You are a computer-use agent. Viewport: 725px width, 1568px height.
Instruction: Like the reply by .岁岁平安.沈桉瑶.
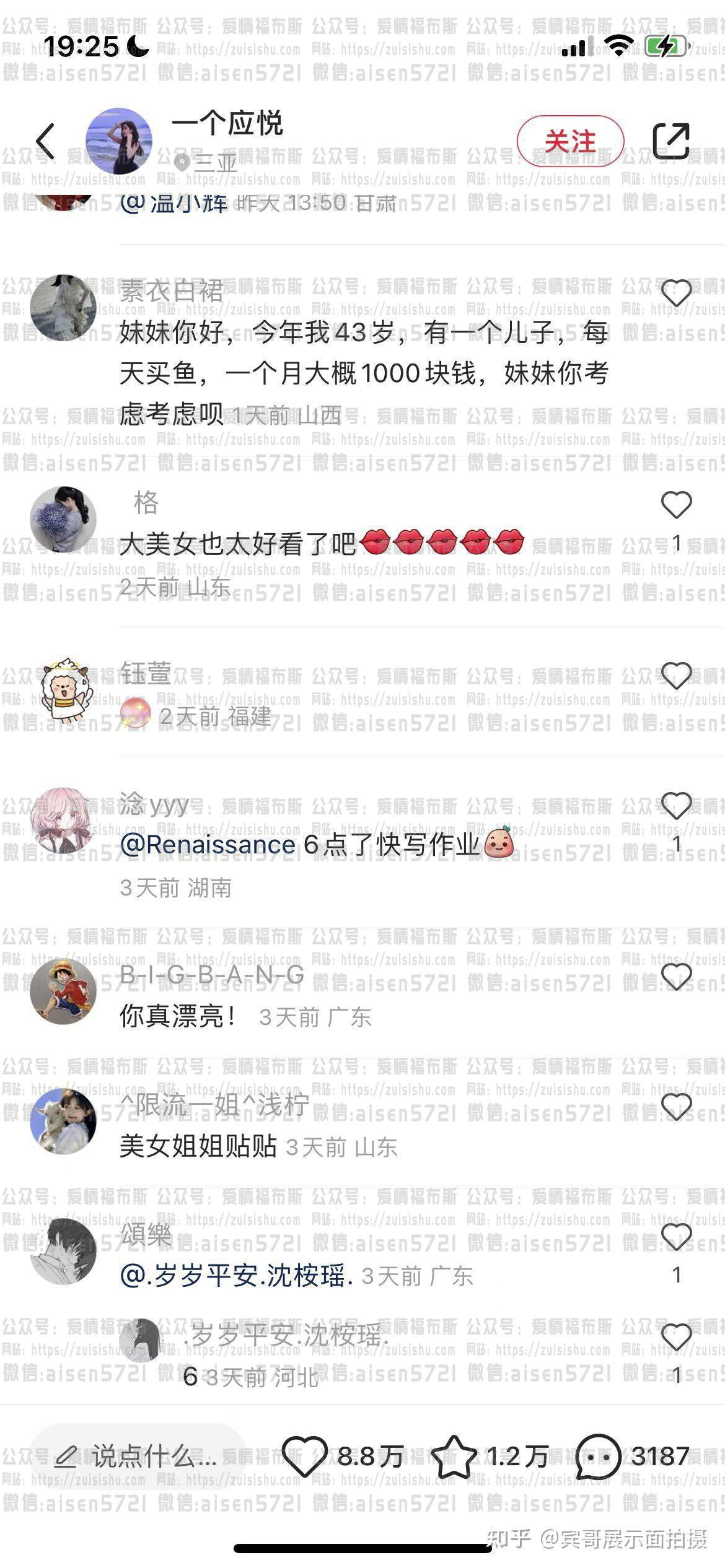(x=676, y=1337)
